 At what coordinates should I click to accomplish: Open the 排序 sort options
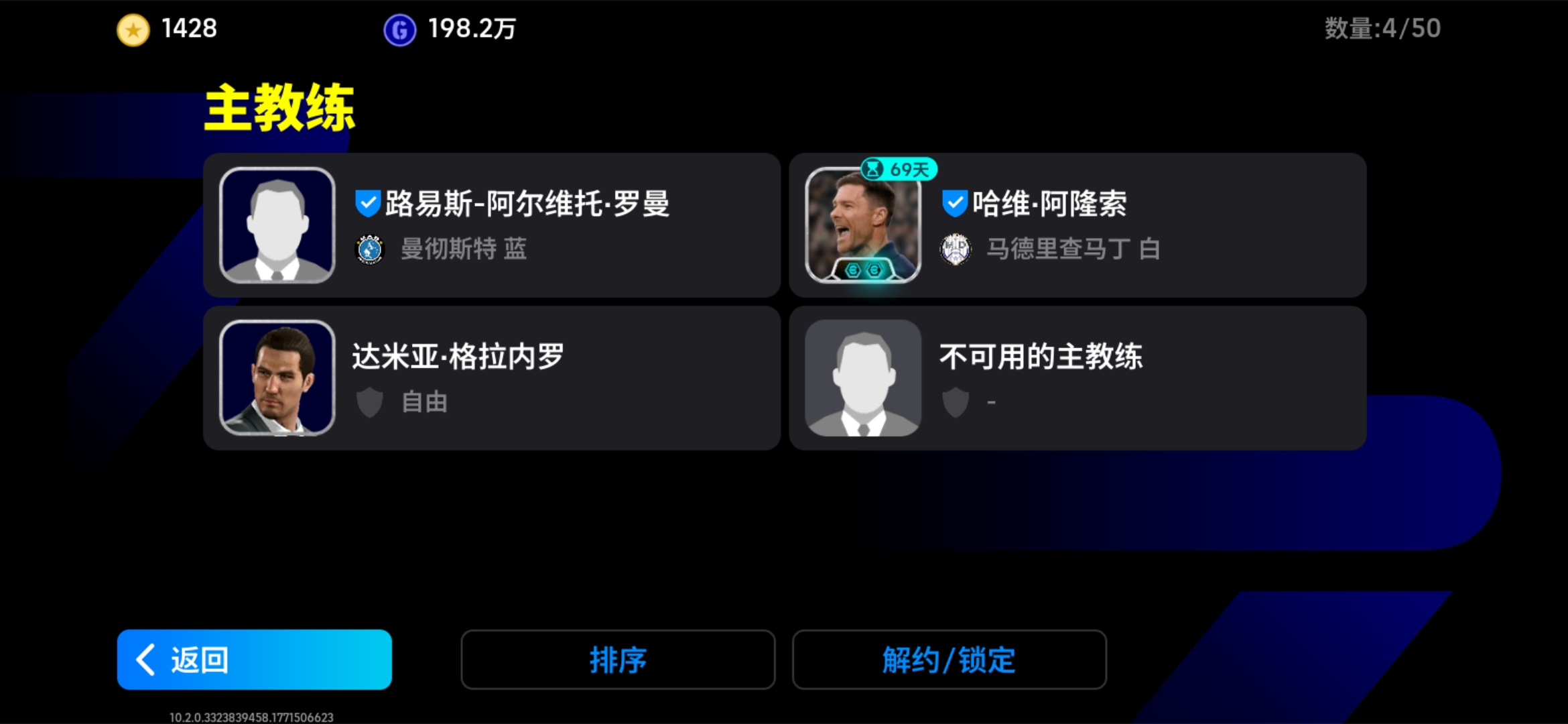tap(617, 660)
